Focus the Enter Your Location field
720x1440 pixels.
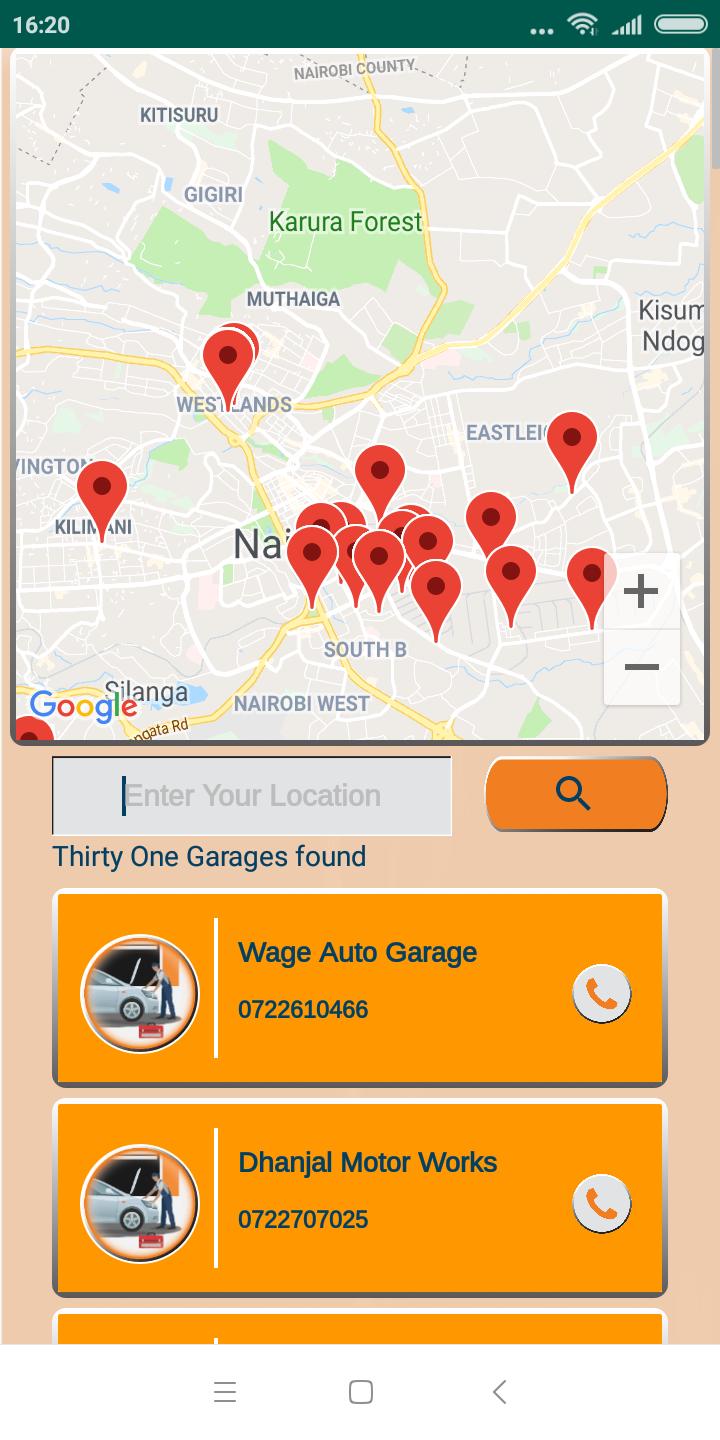coord(252,796)
